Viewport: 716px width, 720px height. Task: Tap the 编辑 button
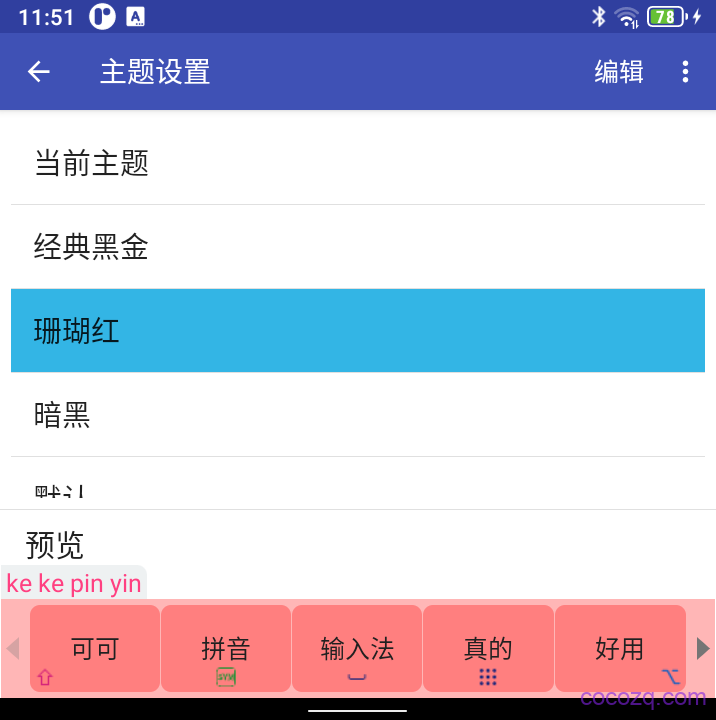(x=618, y=72)
